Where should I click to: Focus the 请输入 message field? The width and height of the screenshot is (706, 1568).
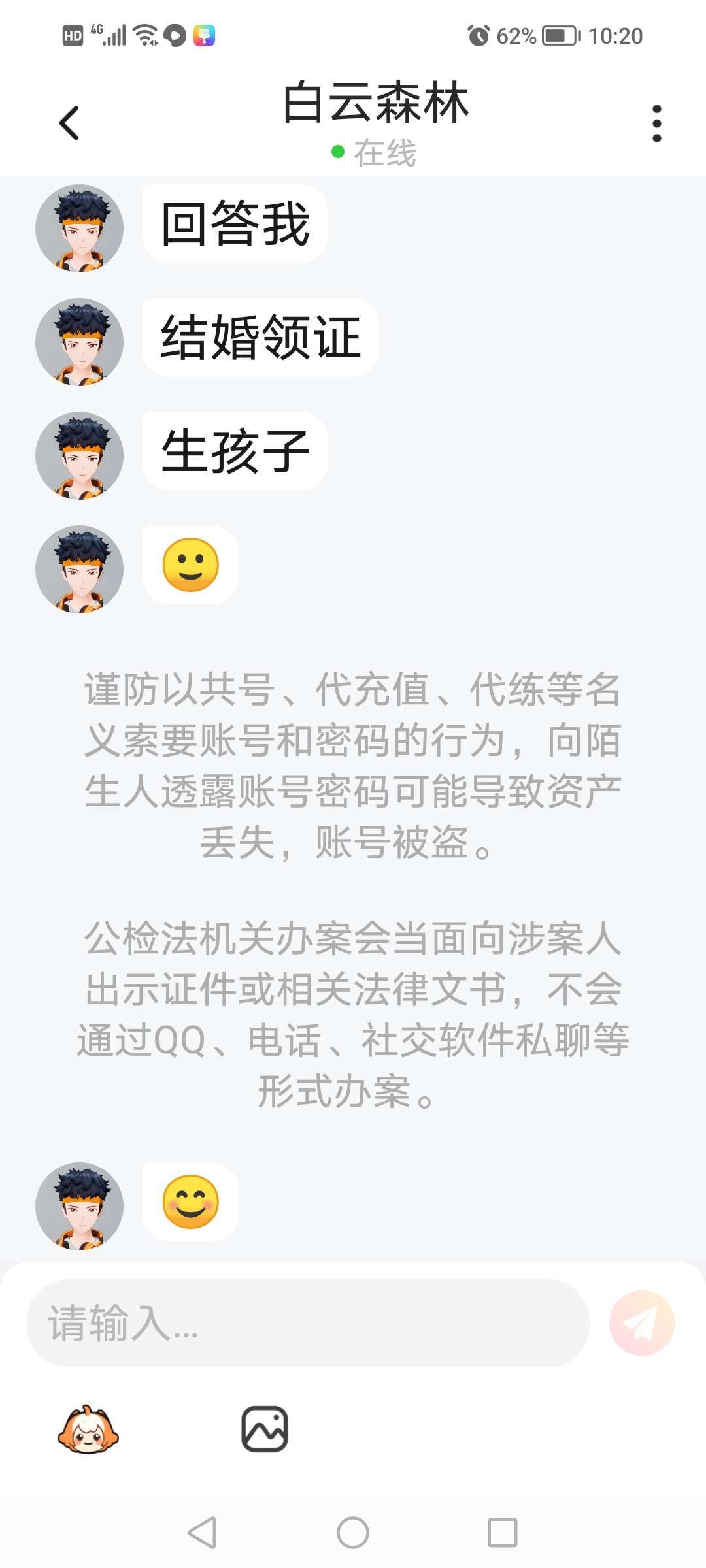pyautogui.click(x=307, y=1323)
